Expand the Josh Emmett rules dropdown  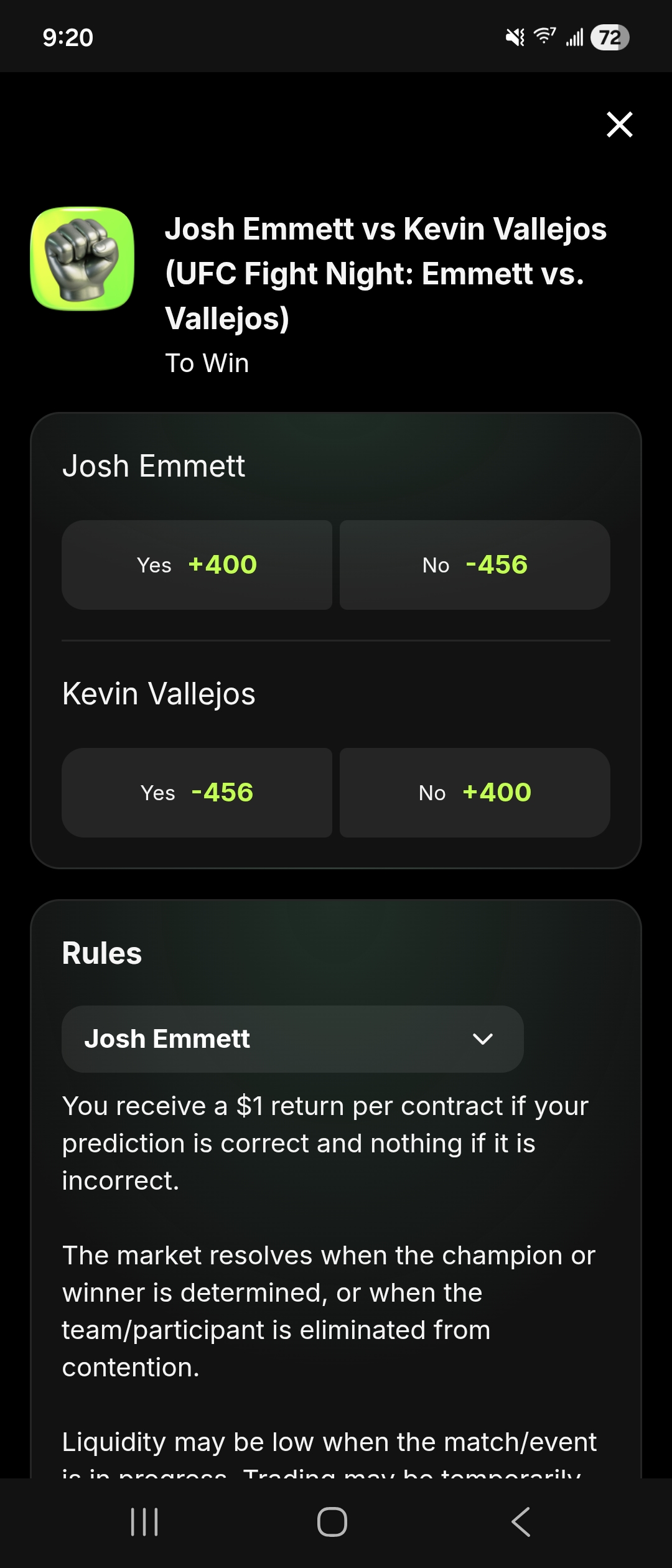[x=292, y=1039]
